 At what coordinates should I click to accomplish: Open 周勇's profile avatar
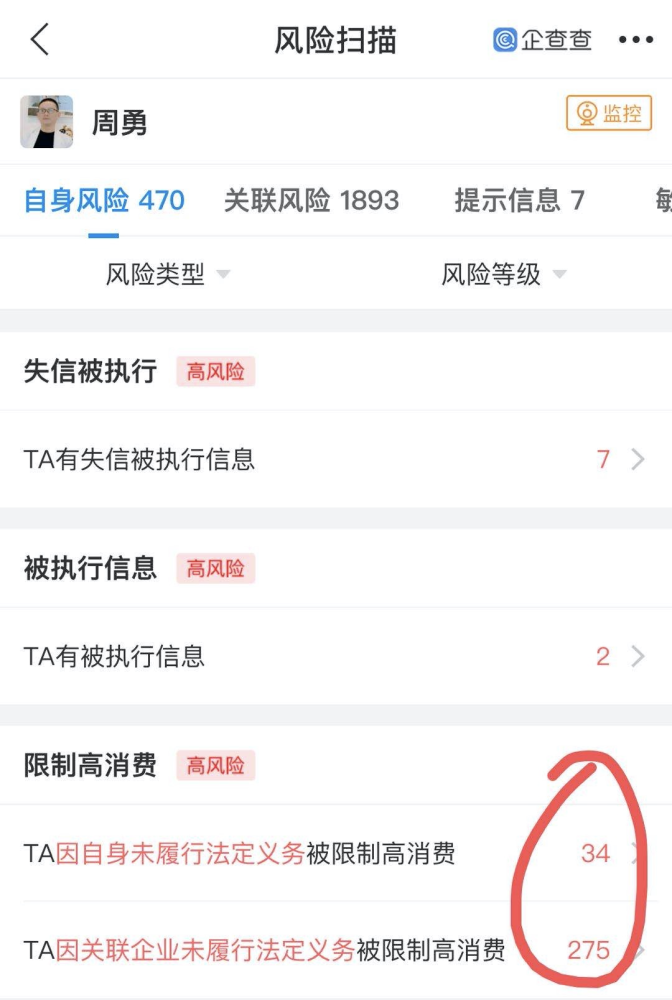point(47,122)
